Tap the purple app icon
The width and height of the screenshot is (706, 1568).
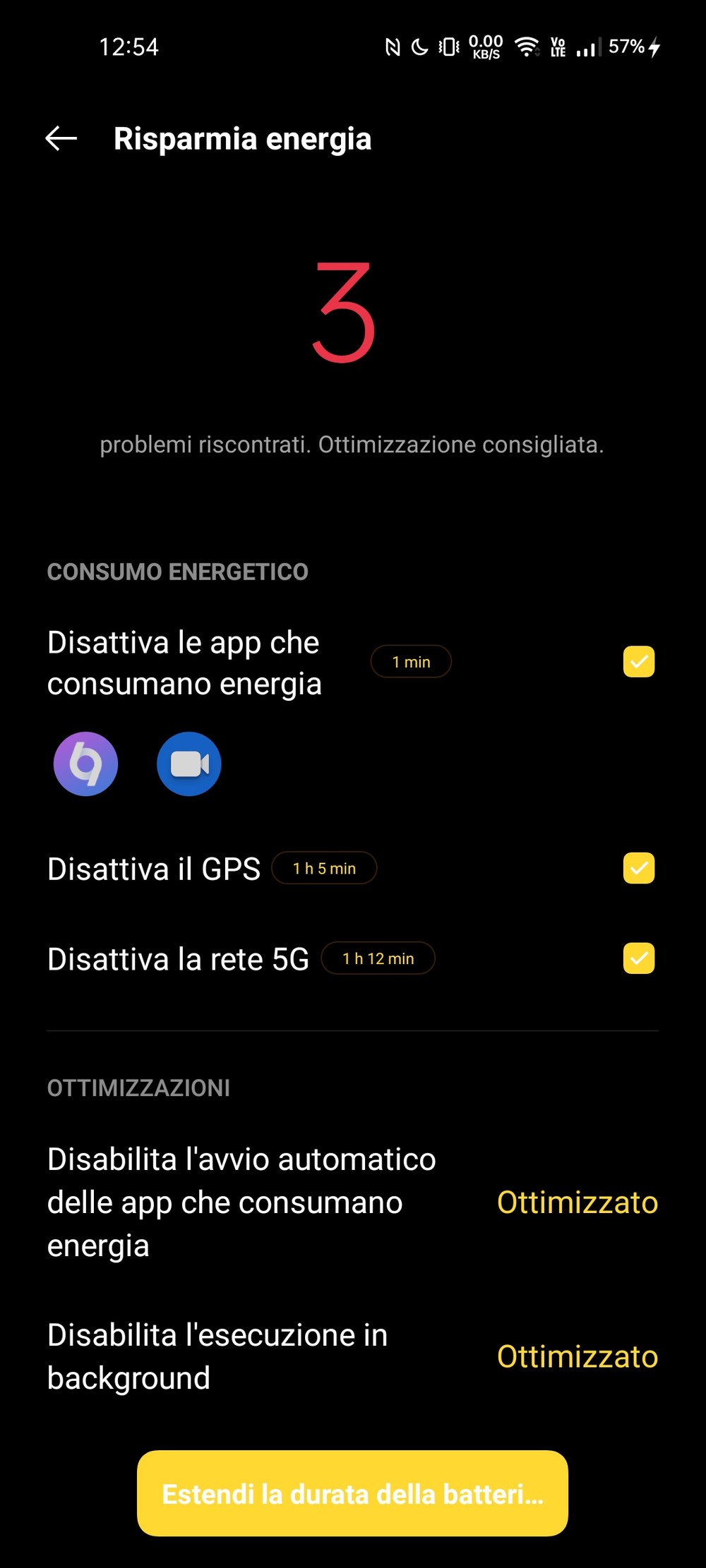(x=85, y=764)
